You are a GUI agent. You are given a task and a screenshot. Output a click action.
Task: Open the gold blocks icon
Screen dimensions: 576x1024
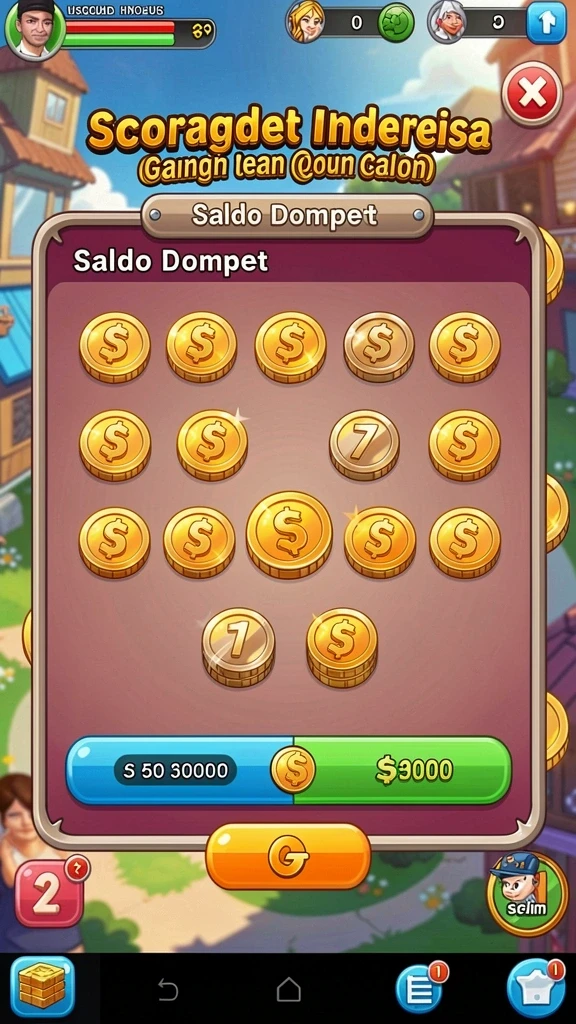tap(42, 987)
